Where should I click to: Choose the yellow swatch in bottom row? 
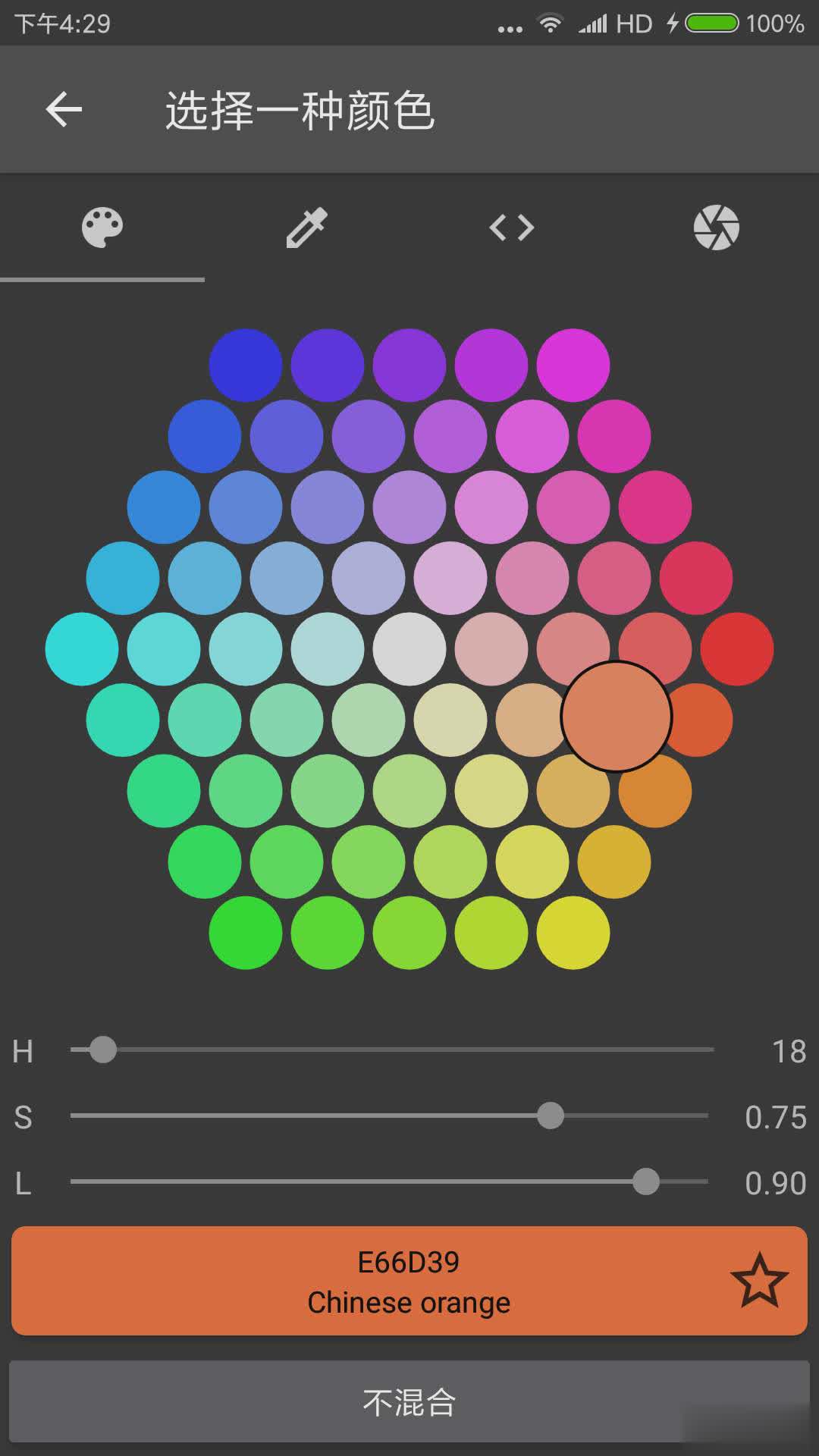point(573,933)
